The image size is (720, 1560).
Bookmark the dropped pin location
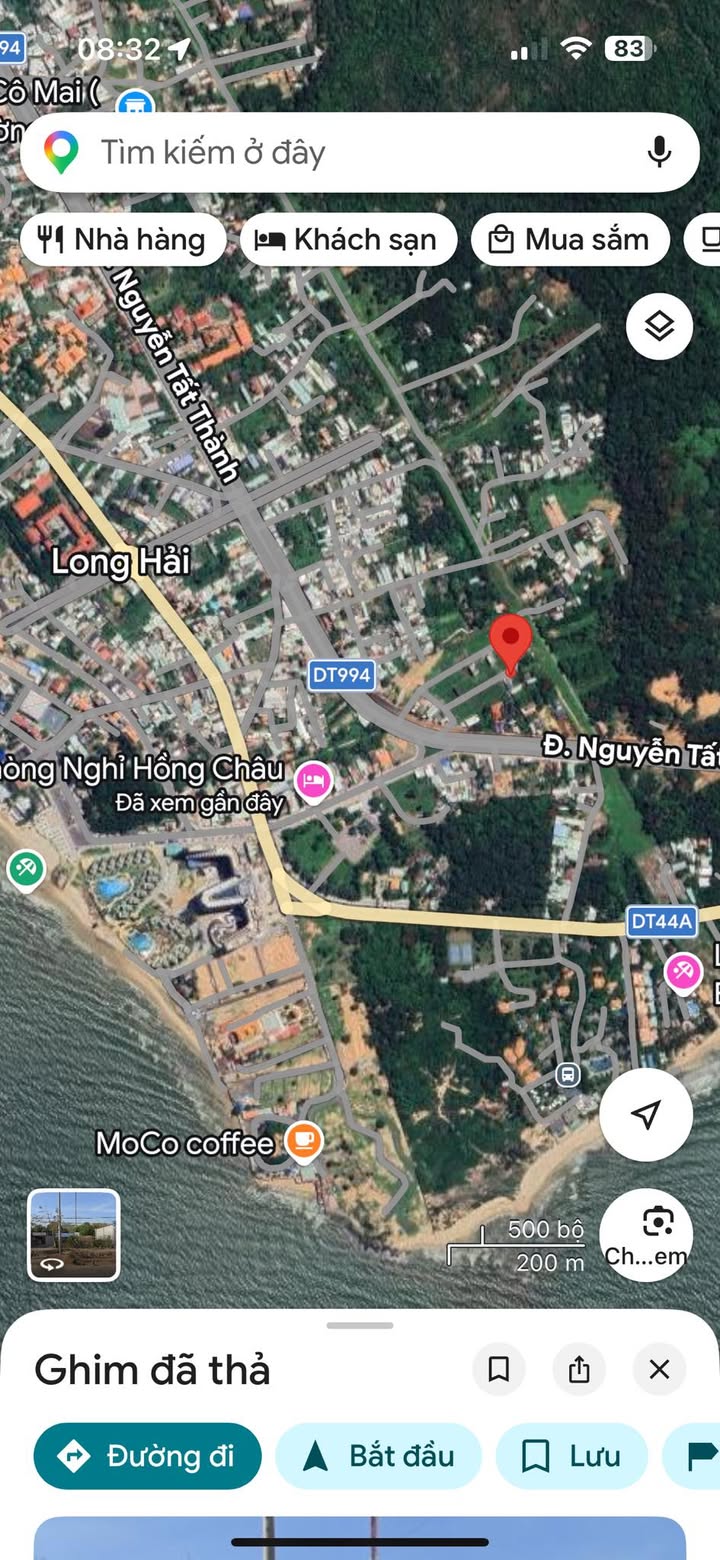click(499, 1369)
